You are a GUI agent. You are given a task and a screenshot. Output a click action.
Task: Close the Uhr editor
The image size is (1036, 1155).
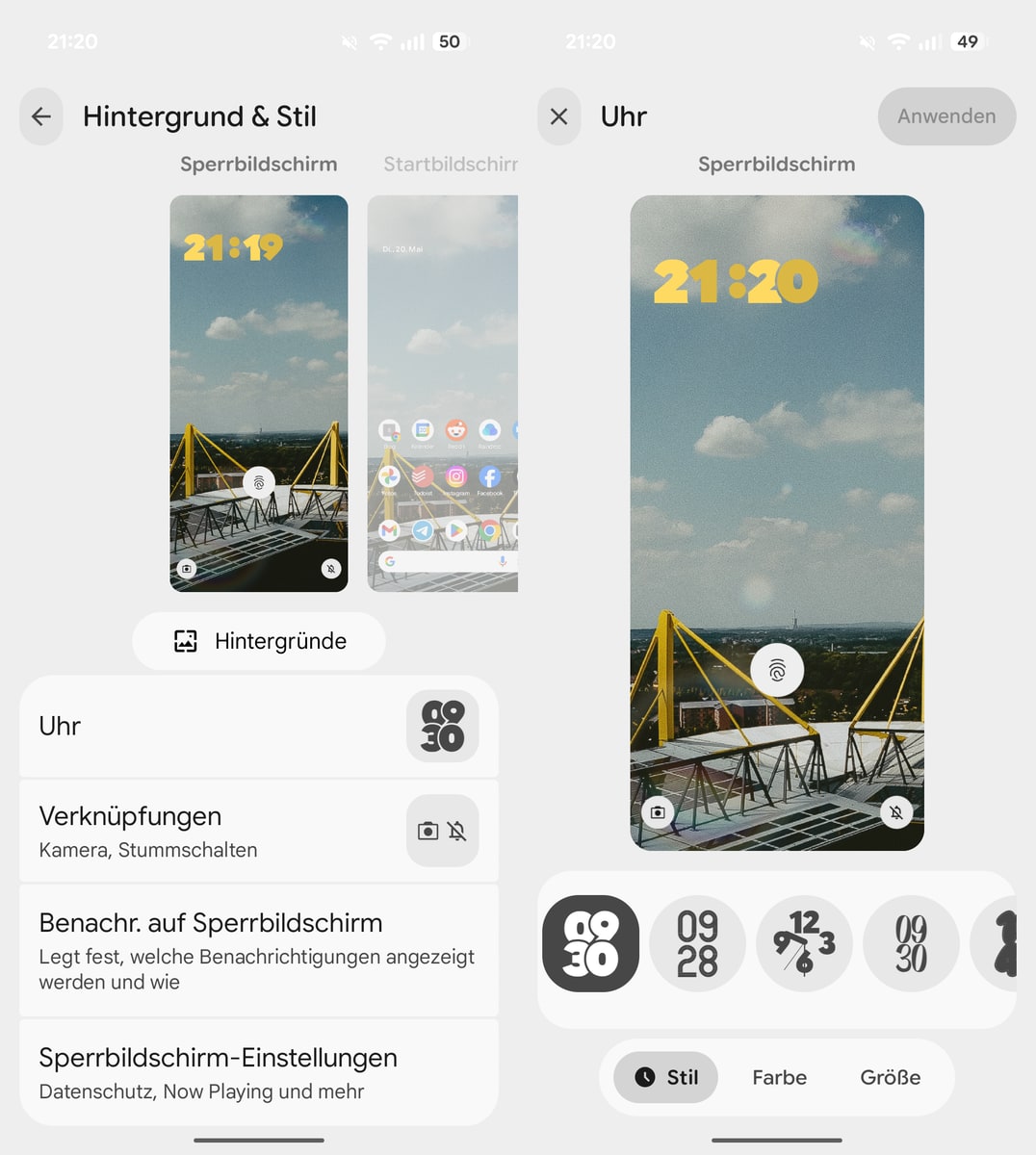(559, 116)
